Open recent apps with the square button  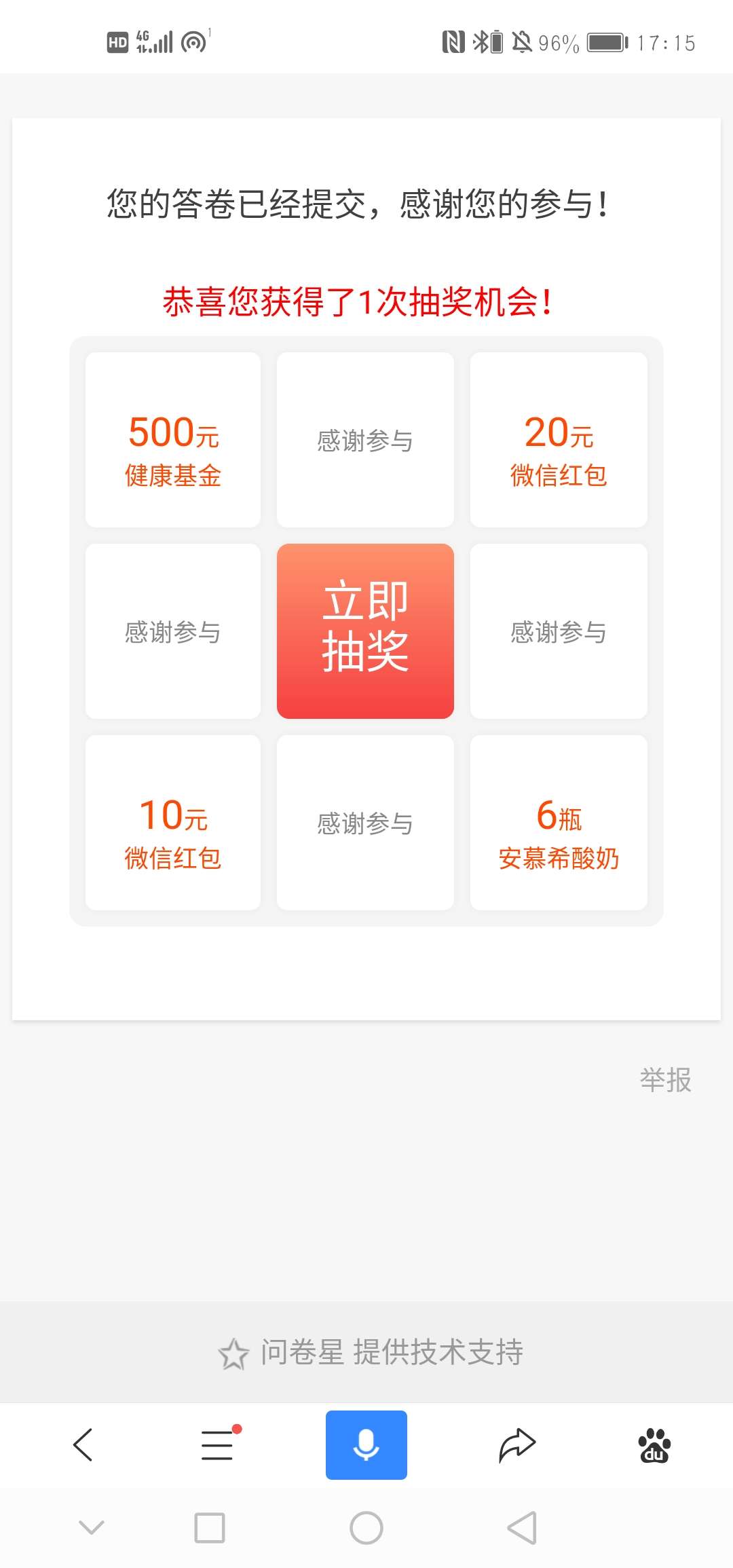210,1528
